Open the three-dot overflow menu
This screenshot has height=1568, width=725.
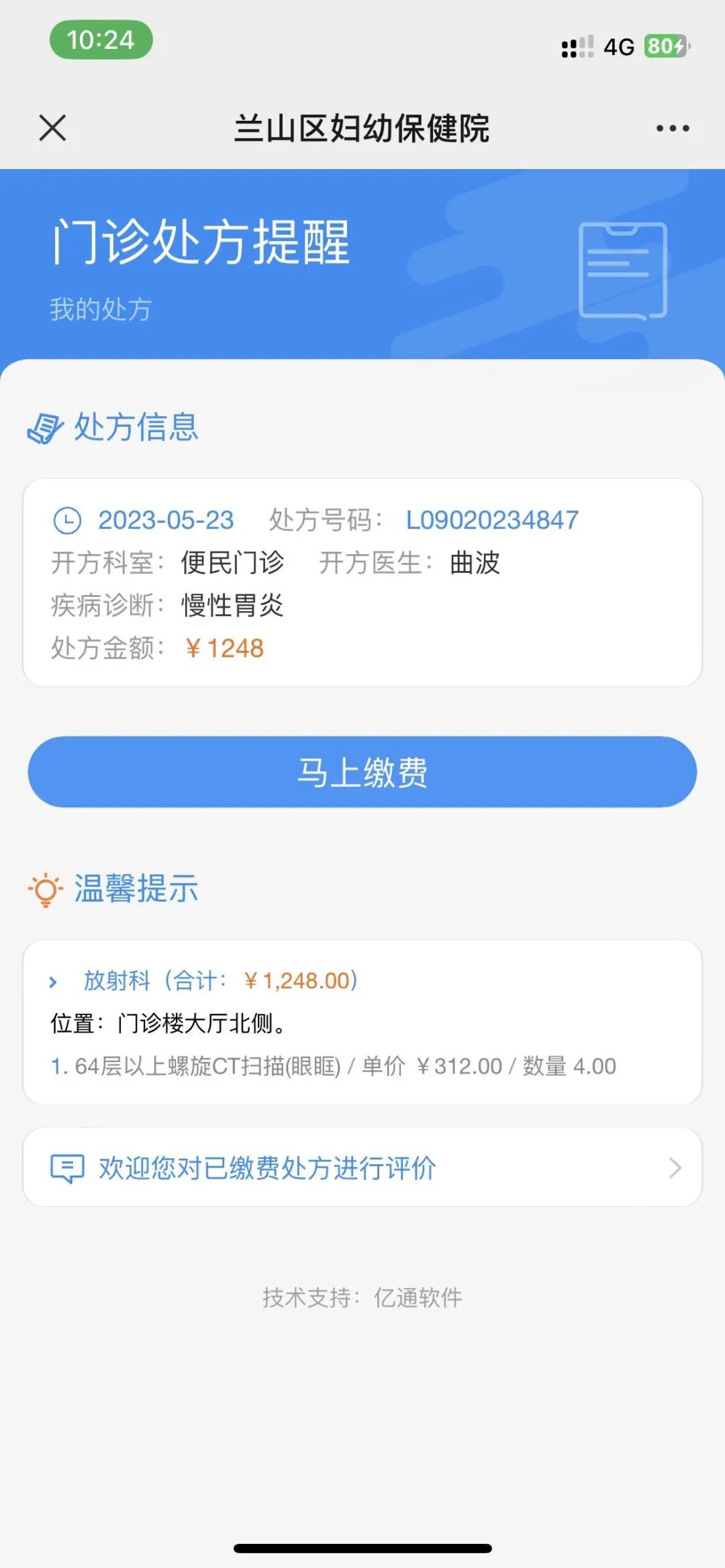pos(673,128)
